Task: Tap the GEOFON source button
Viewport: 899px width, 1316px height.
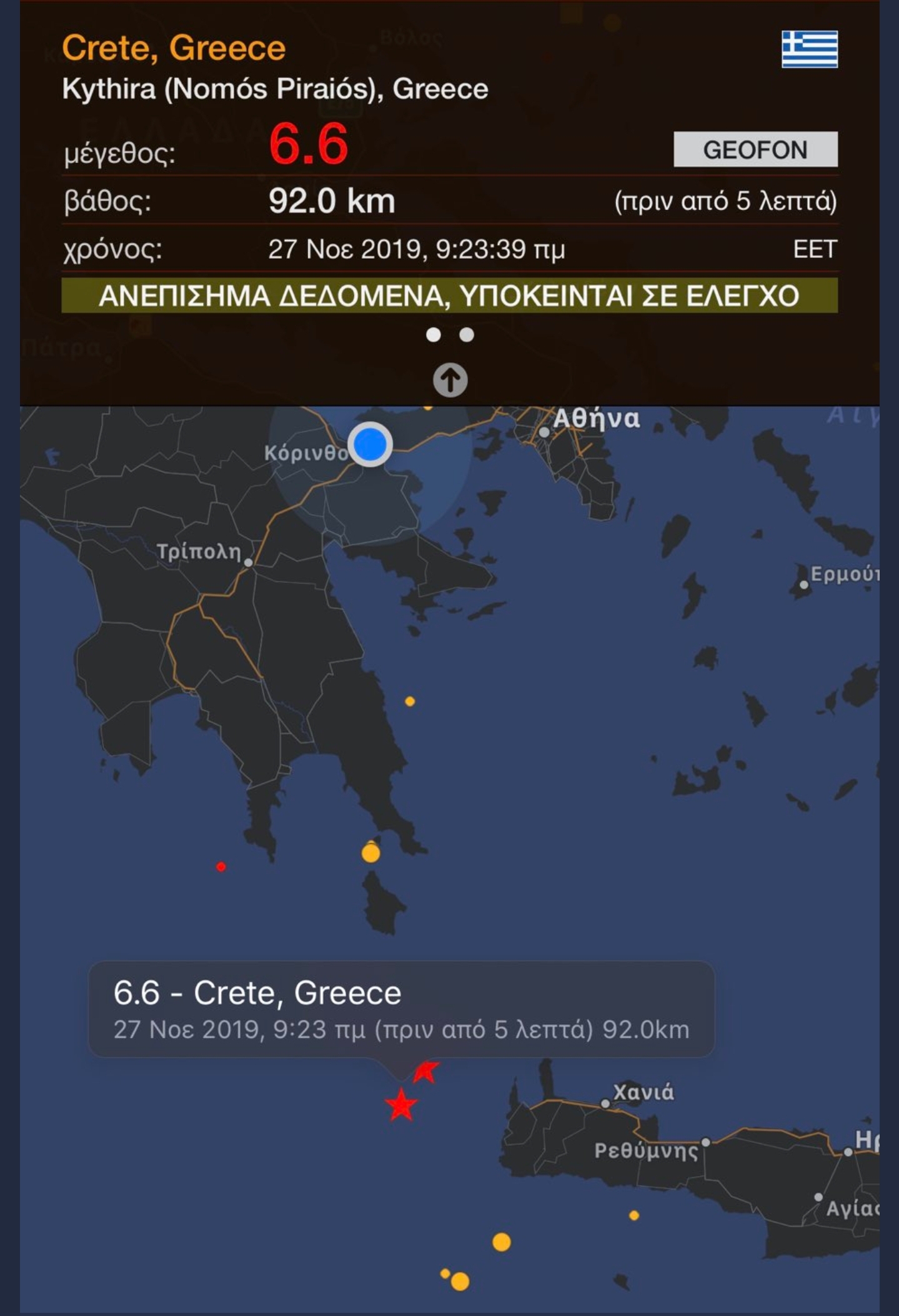Action: coord(755,149)
